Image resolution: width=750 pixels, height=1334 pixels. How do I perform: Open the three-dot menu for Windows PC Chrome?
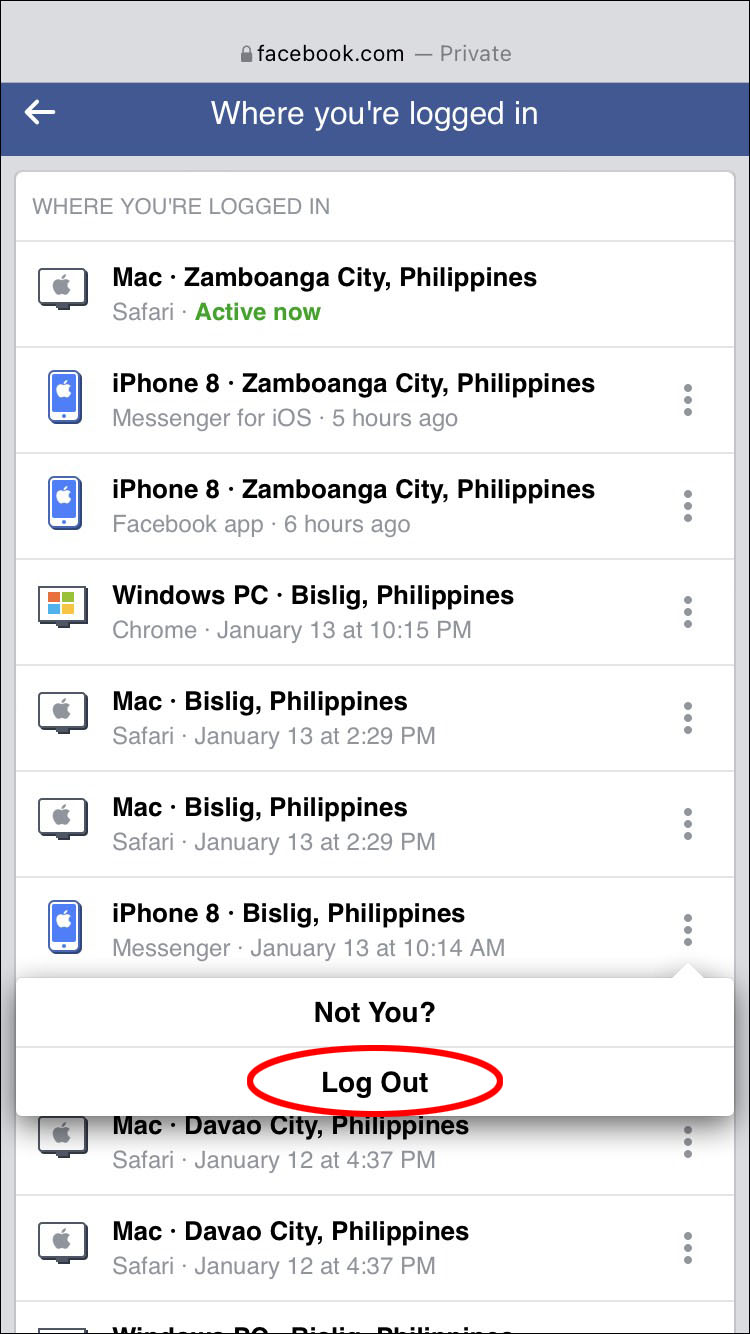click(x=688, y=612)
